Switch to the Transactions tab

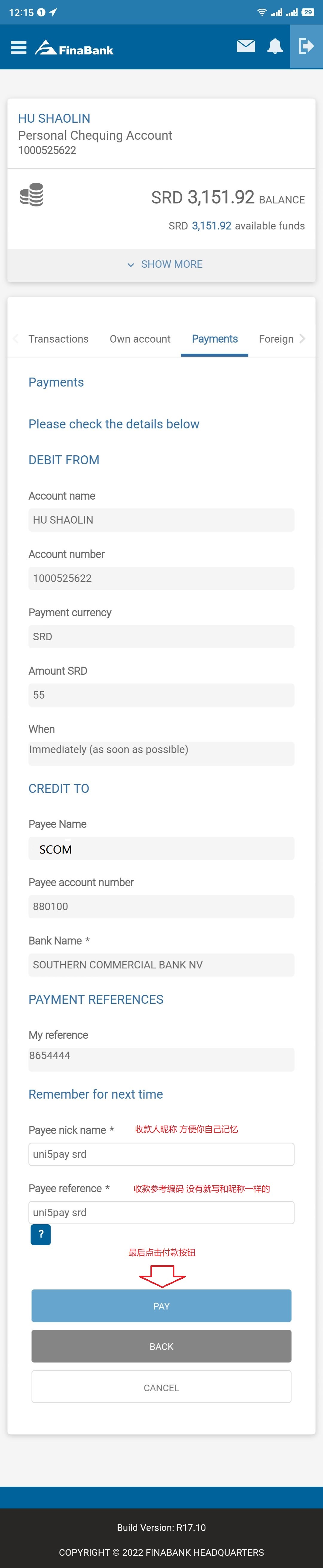coord(58,339)
